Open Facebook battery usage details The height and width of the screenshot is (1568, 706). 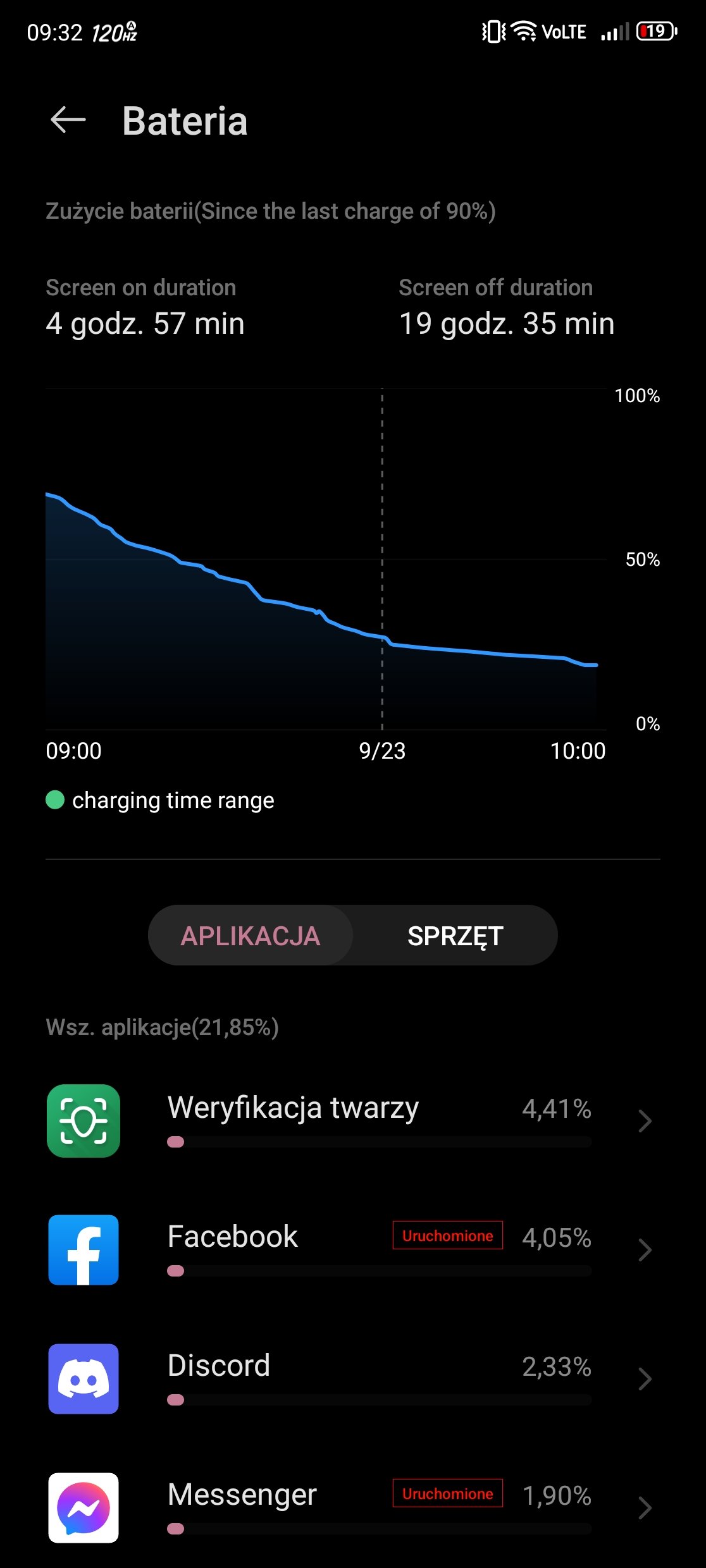pyautogui.click(x=353, y=1250)
